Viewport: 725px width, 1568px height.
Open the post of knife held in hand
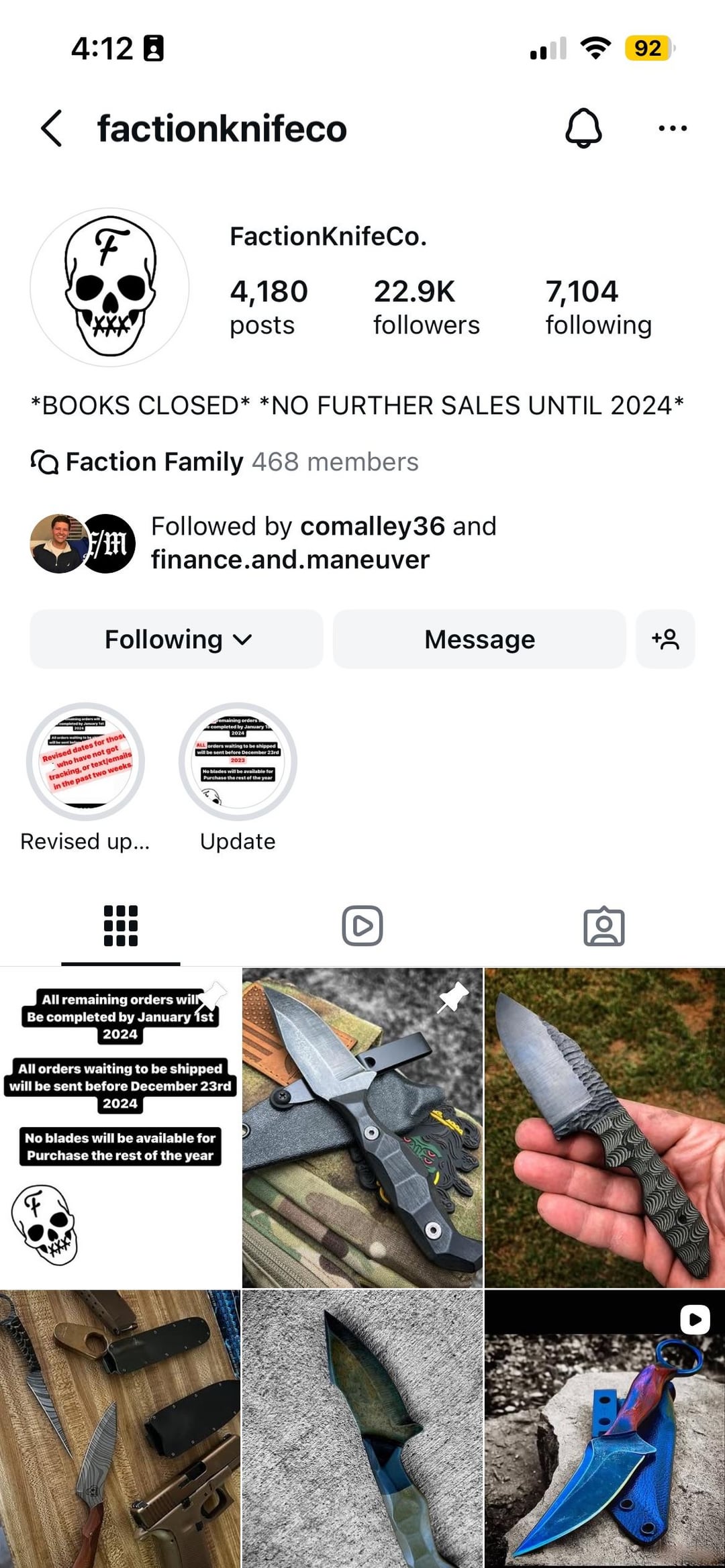(604, 1127)
